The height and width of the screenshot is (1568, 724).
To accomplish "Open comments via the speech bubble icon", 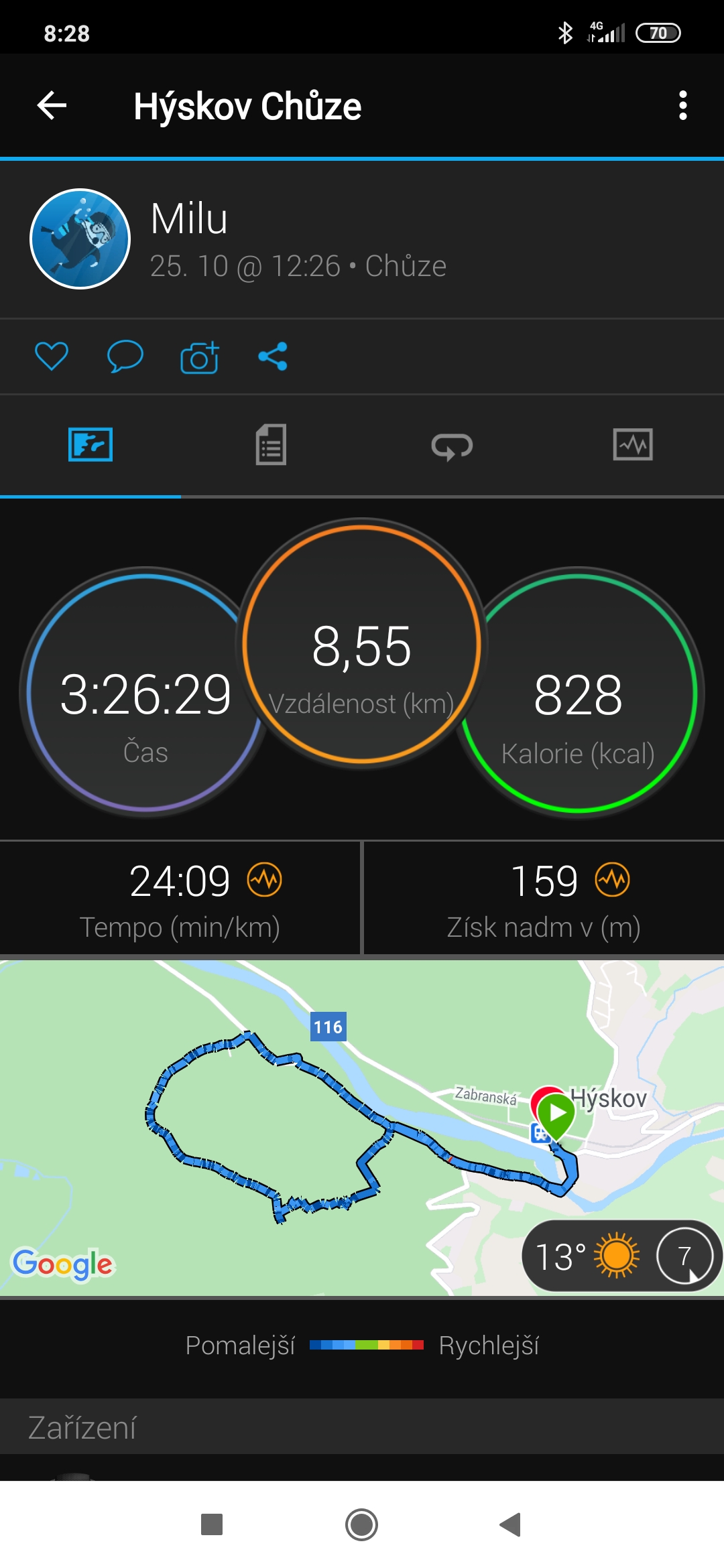I will click(x=125, y=356).
